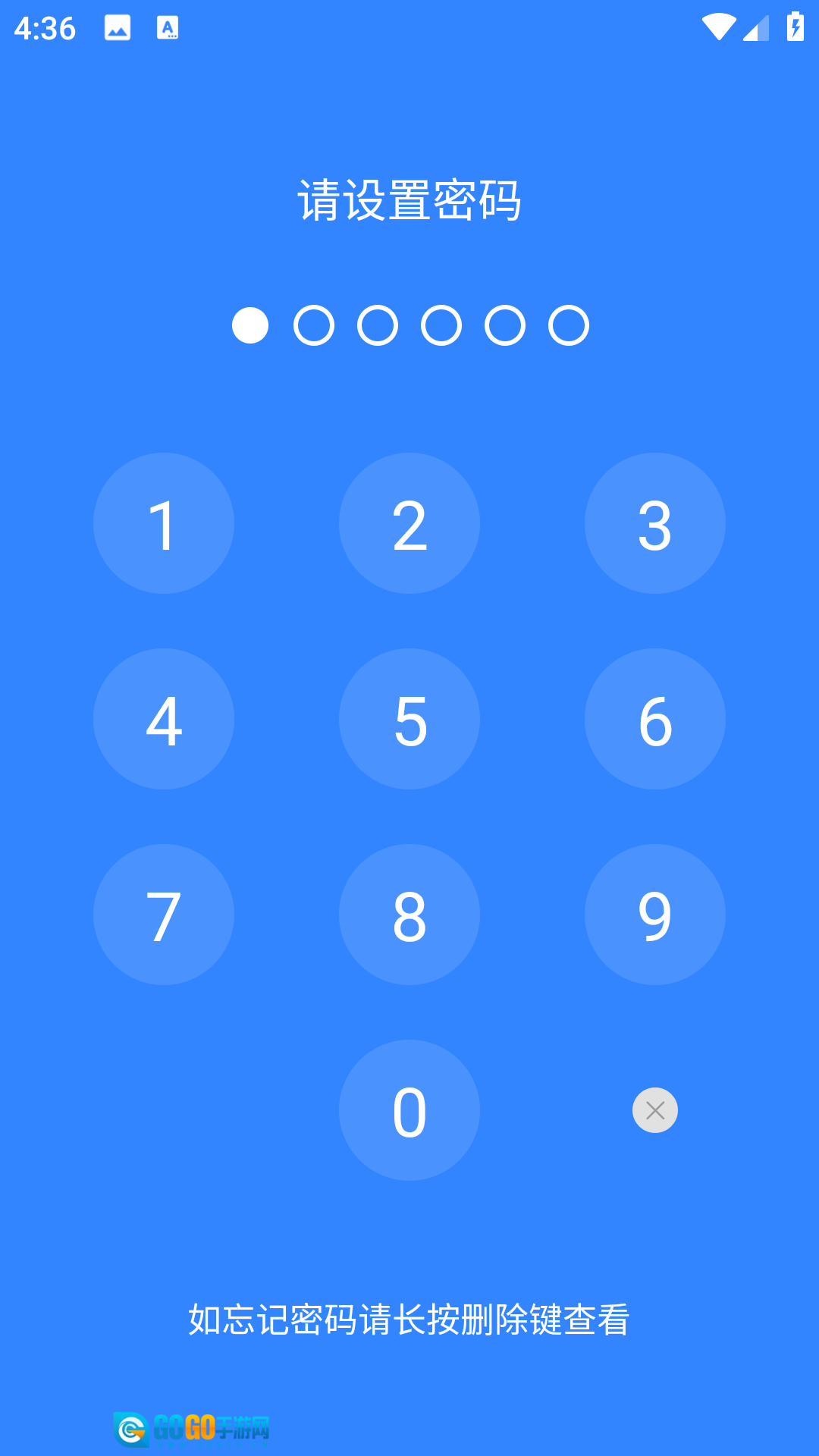Enter digit 1 on the keypad

tap(164, 523)
